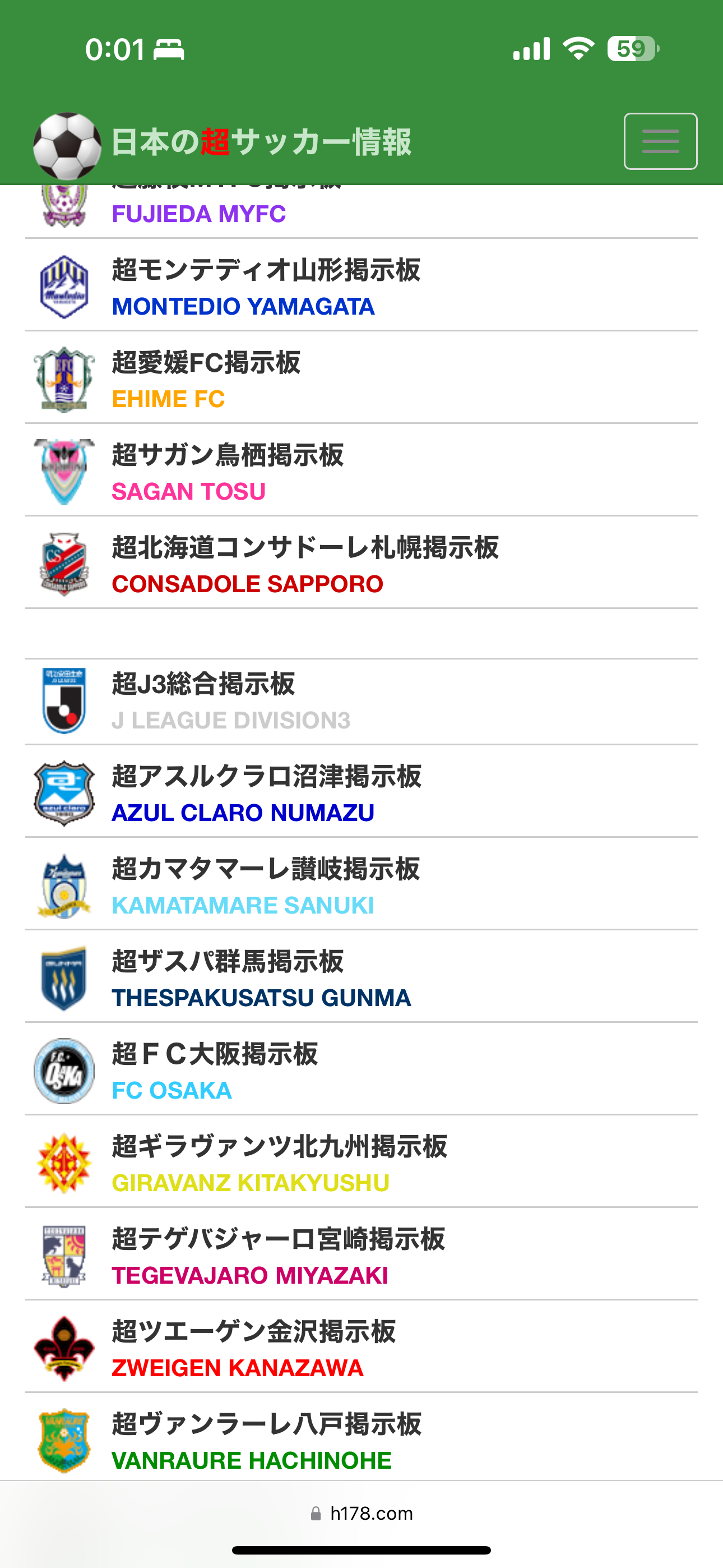
Task: Open the Zweigen Kanazawa board
Action: [253, 1348]
